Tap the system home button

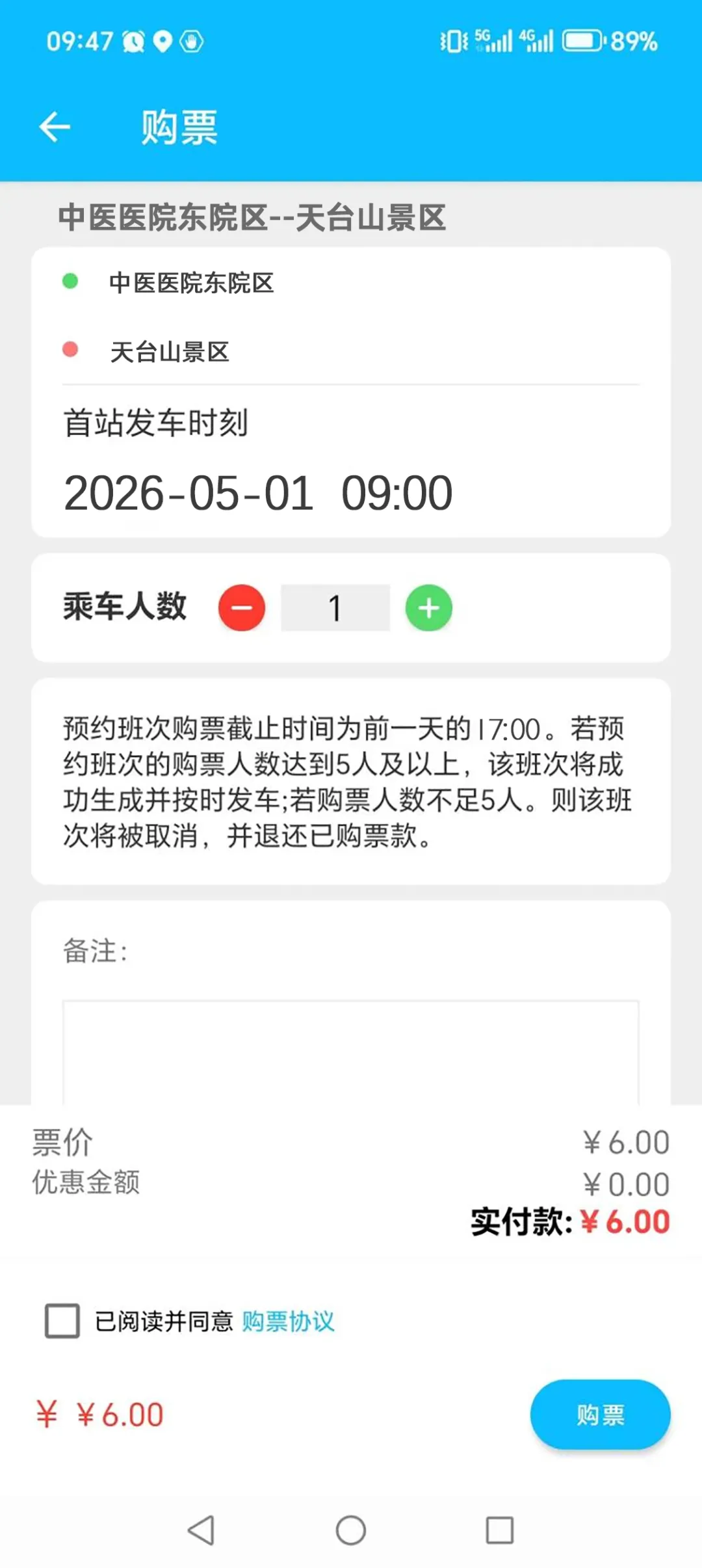click(351, 1530)
